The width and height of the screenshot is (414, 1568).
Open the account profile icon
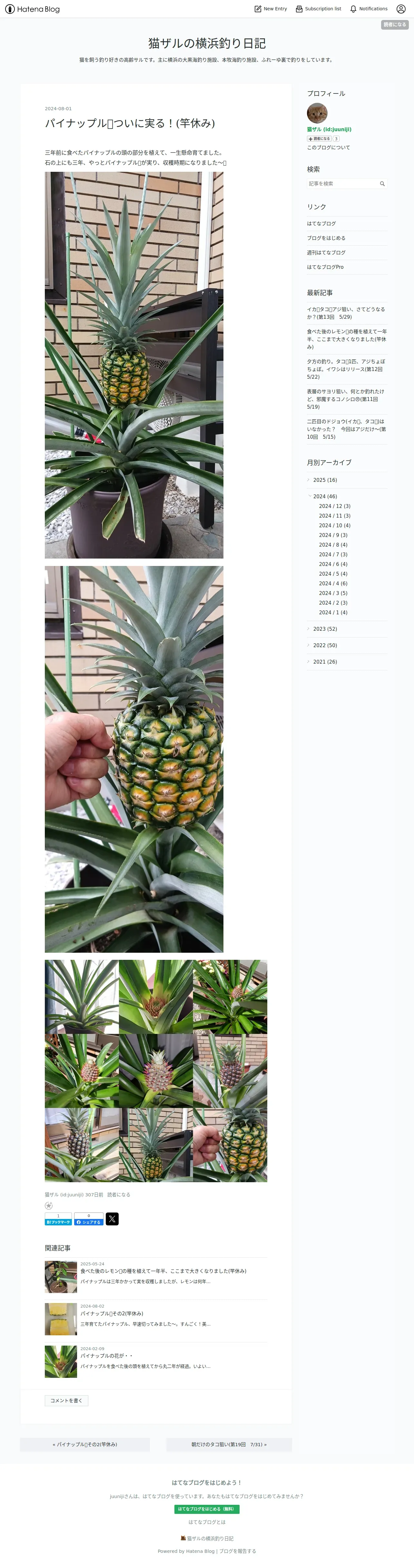[x=400, y=9]
